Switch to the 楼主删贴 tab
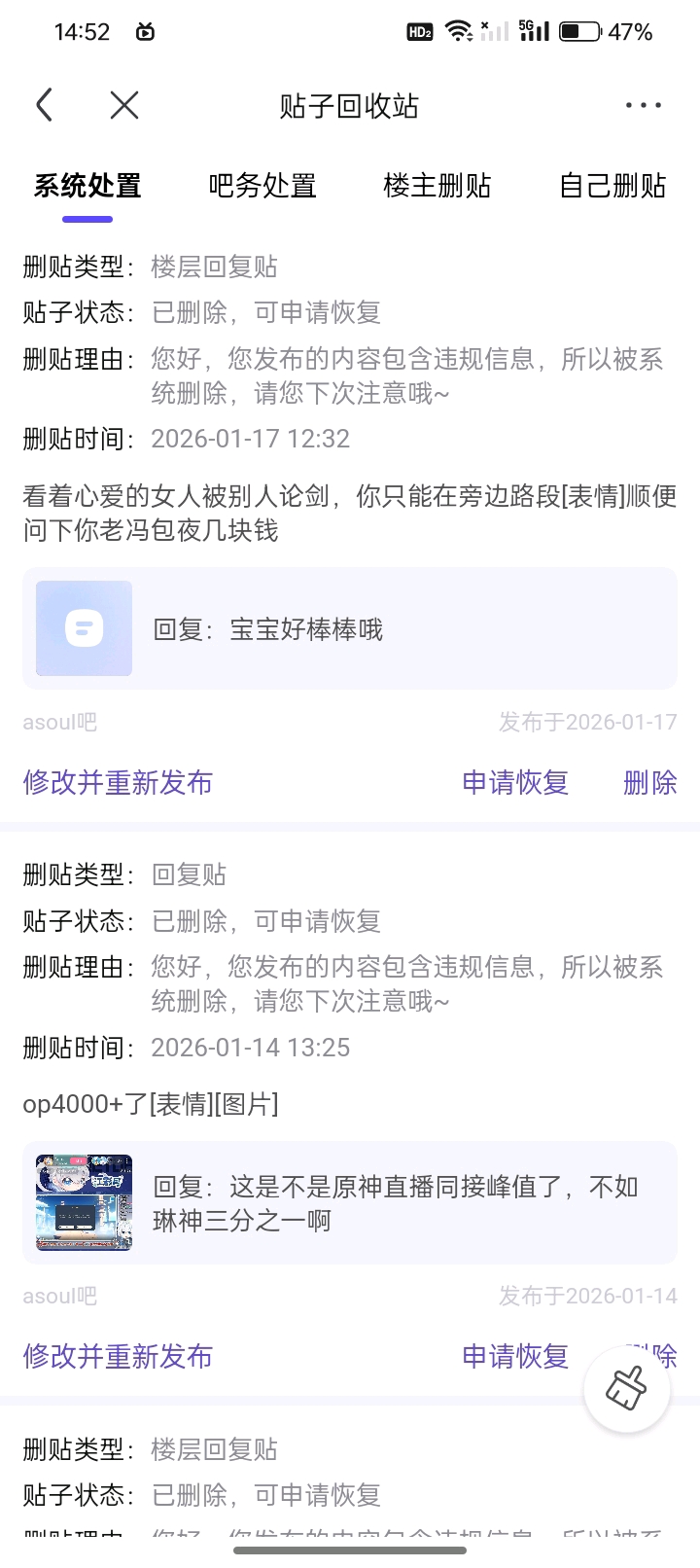Screen dimensions: 700x1568 437,186
